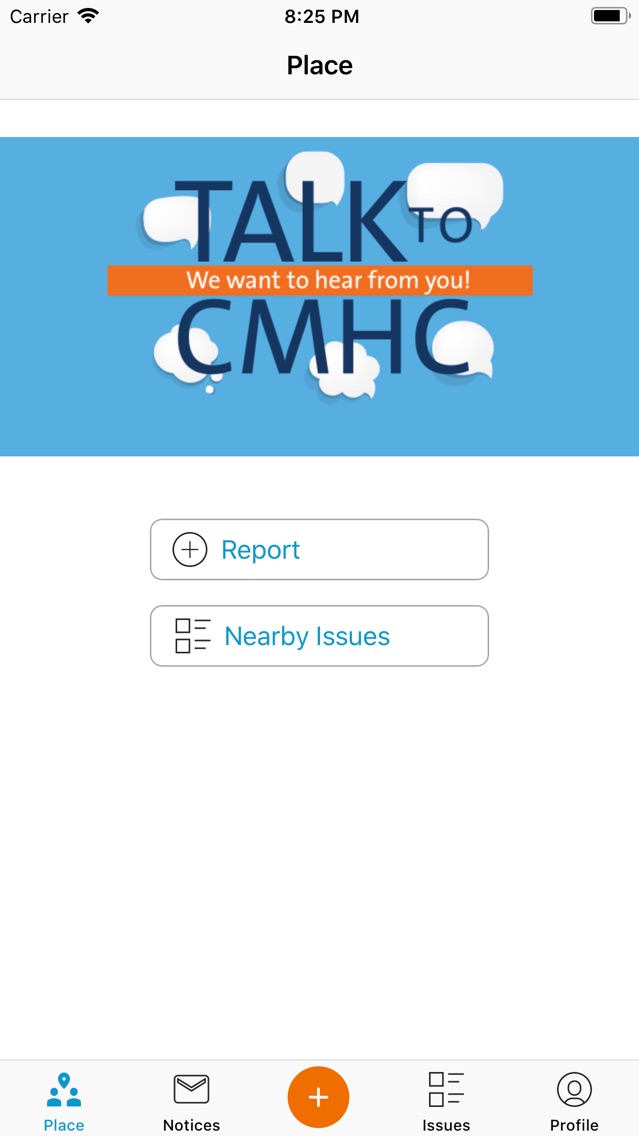Image resolution: width=639 pixels, height=1136 pixels.
Task: Tap the Report button
Action: click(x=320, y=549)
